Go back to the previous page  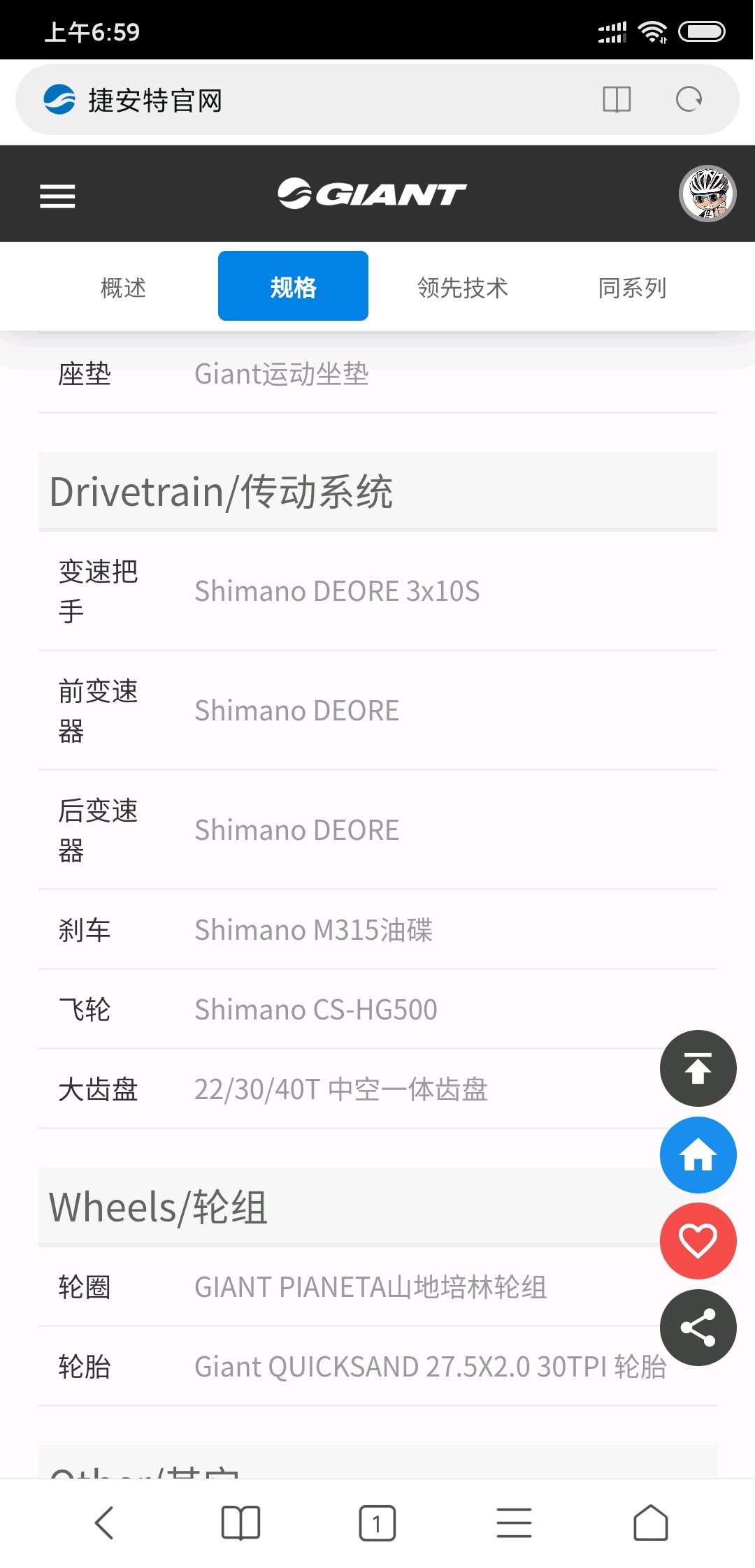click(104, 1523)
